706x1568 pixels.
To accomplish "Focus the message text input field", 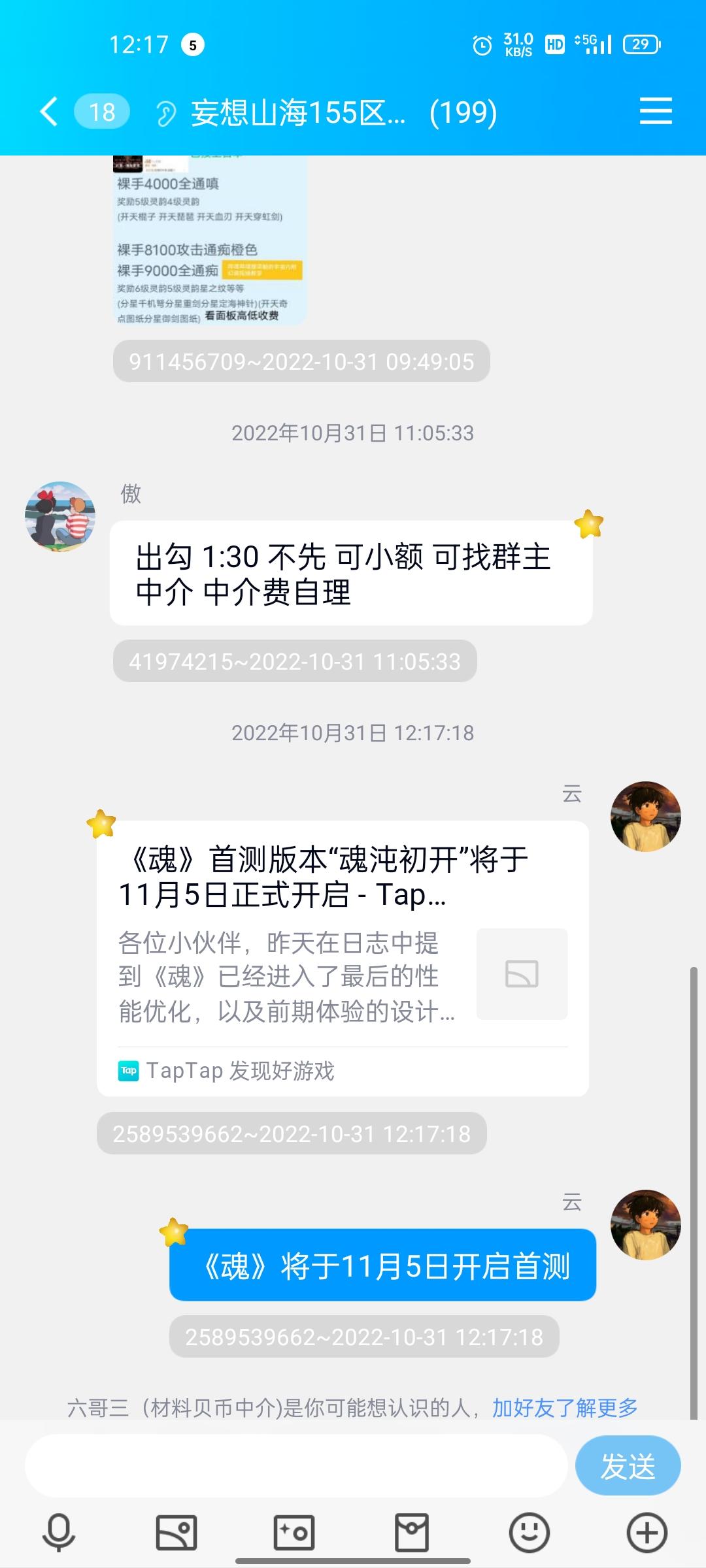I will [x=295, y=1467].
